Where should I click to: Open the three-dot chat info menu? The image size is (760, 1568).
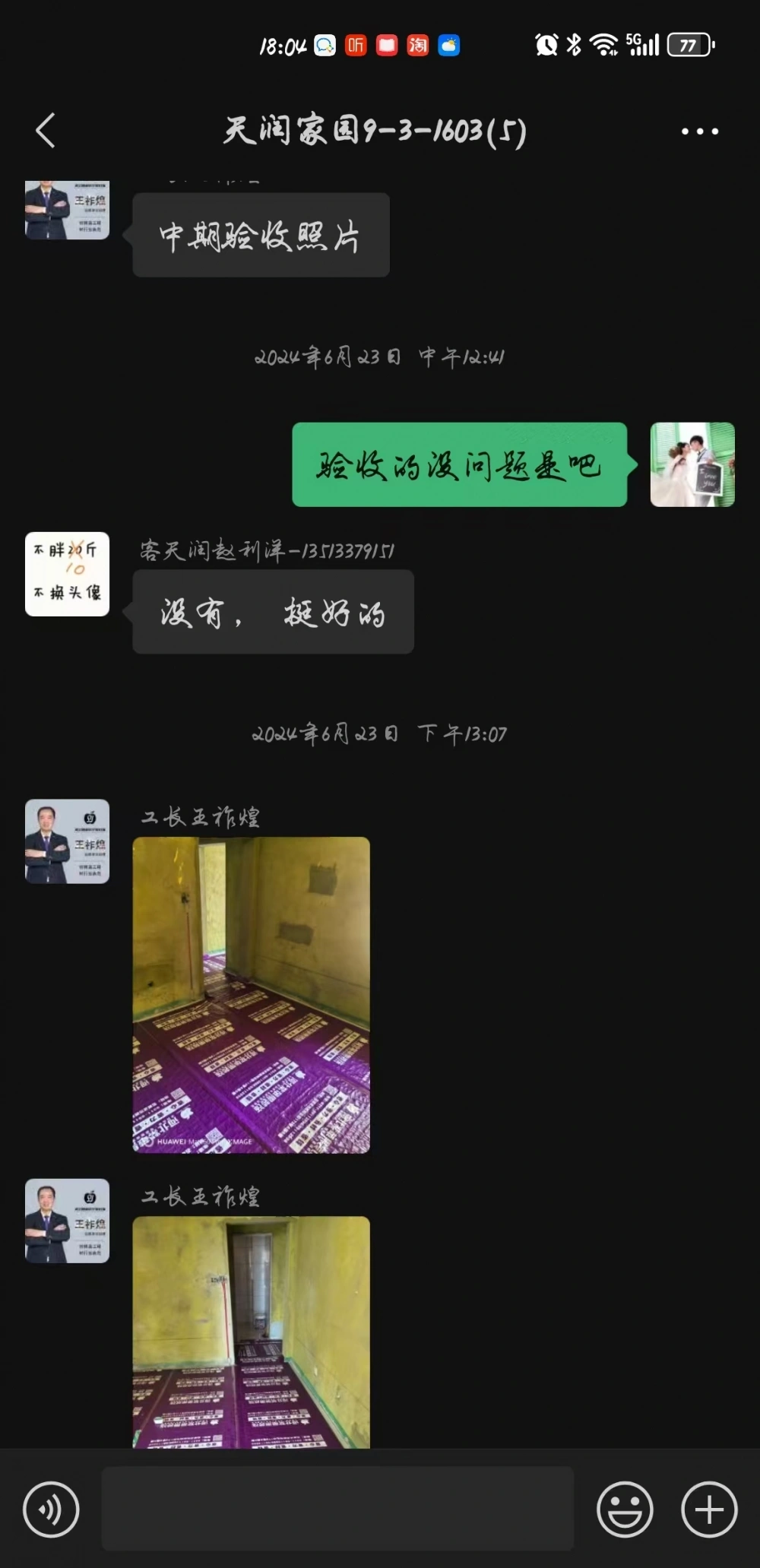point(700,131)
